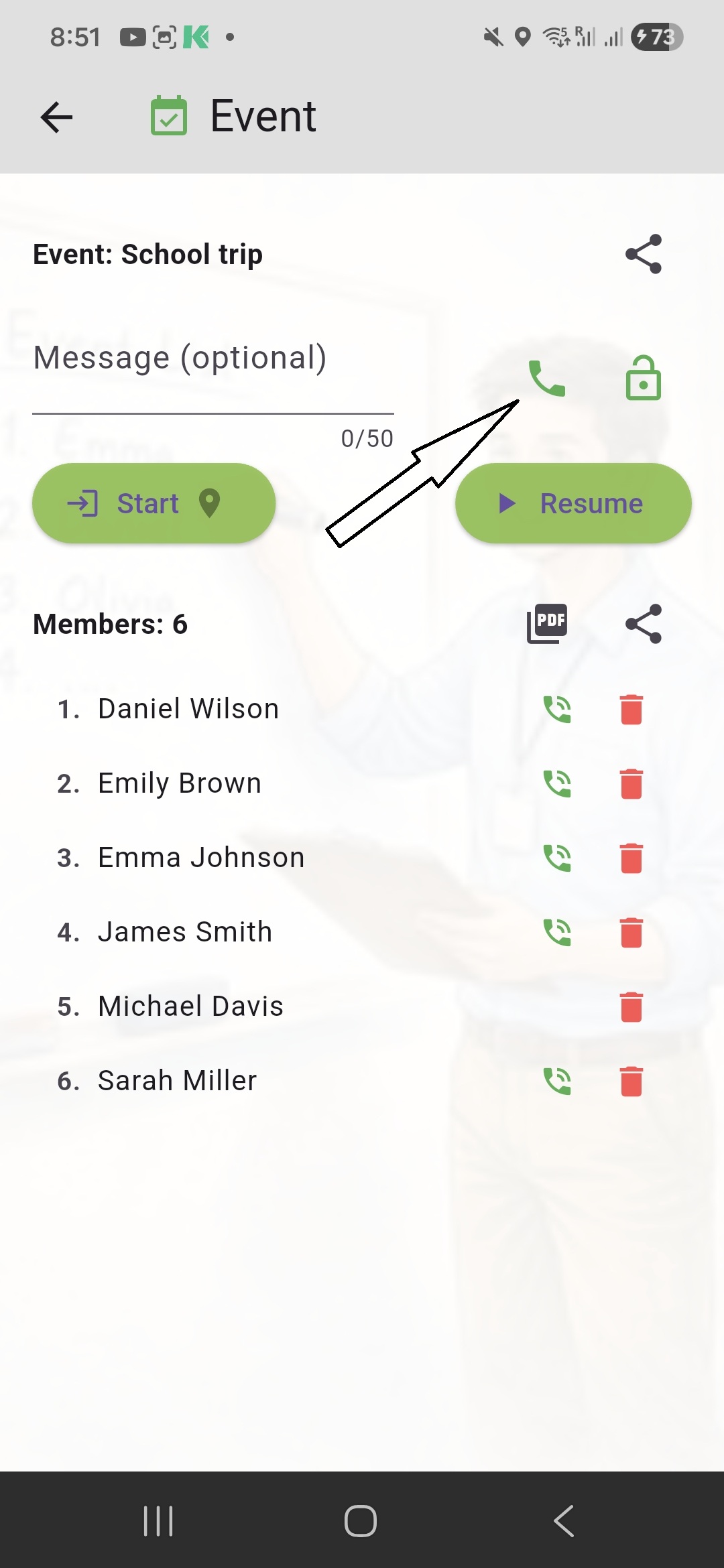Call Emma Johnson
Image resolution: width=724 pixels, height=1568 pixels.
(556, 858)
